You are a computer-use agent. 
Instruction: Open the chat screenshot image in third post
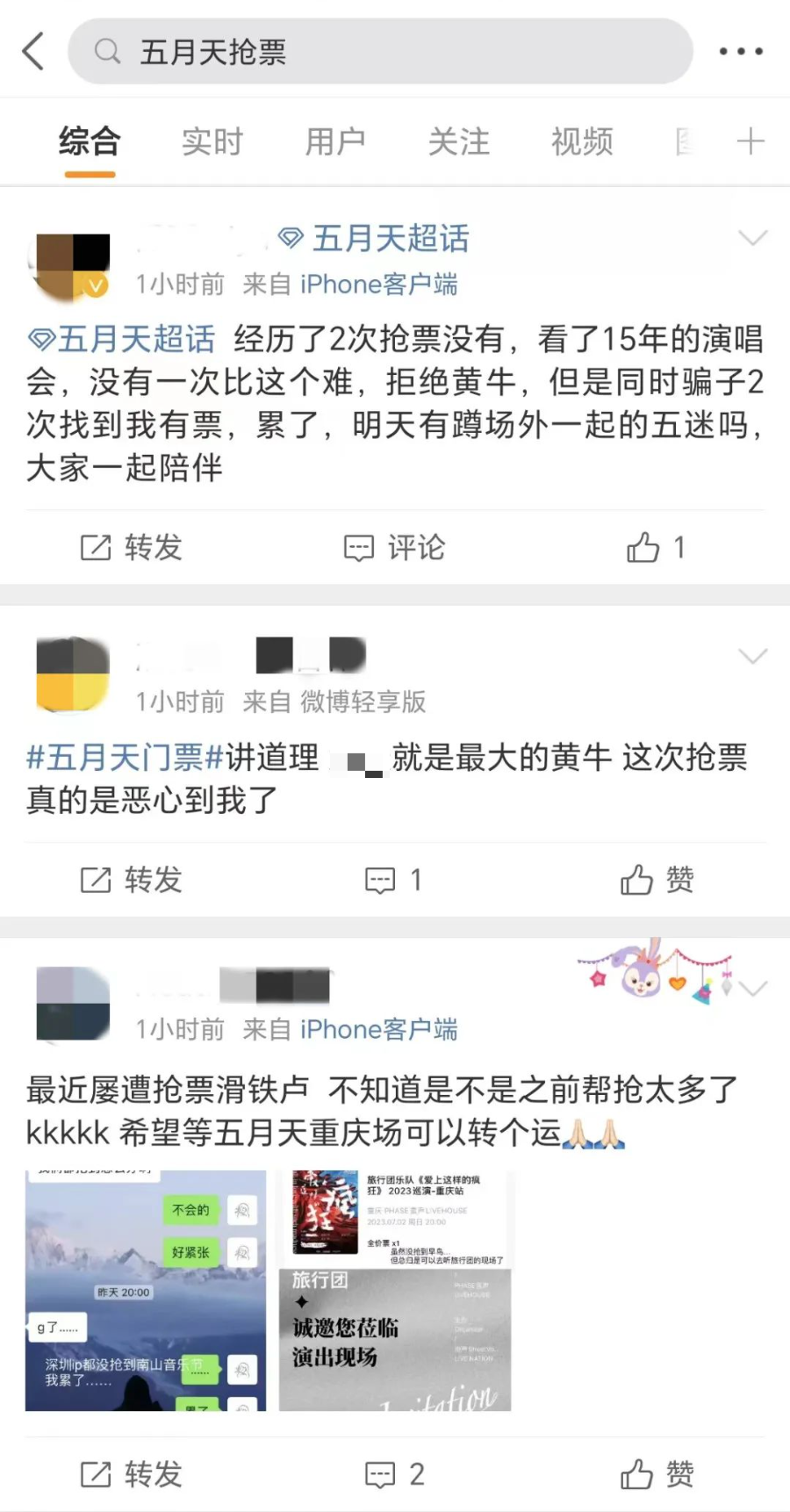146,1290
